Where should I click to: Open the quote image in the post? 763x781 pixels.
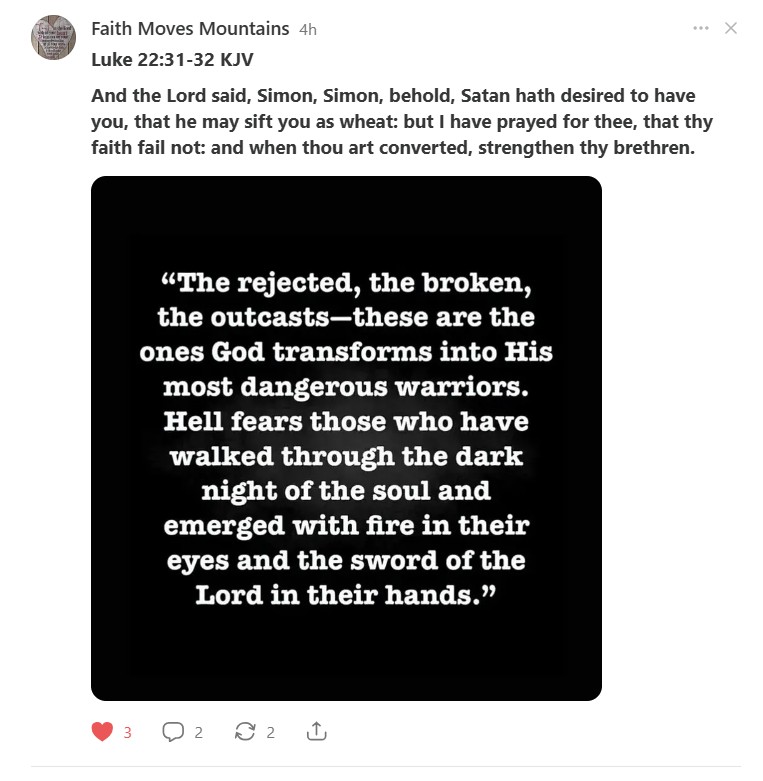coord(346,438)
